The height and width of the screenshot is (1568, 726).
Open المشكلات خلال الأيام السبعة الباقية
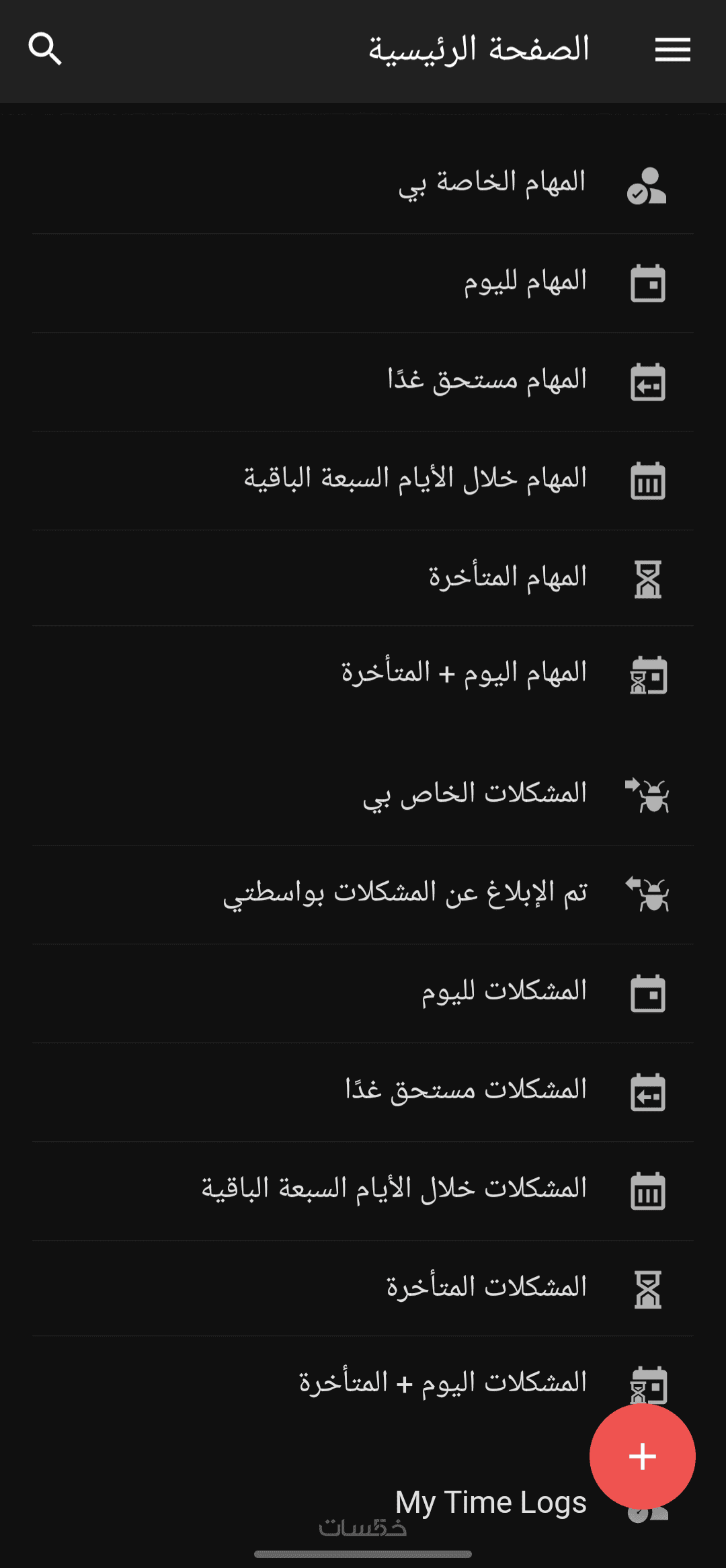(394, 1190)
